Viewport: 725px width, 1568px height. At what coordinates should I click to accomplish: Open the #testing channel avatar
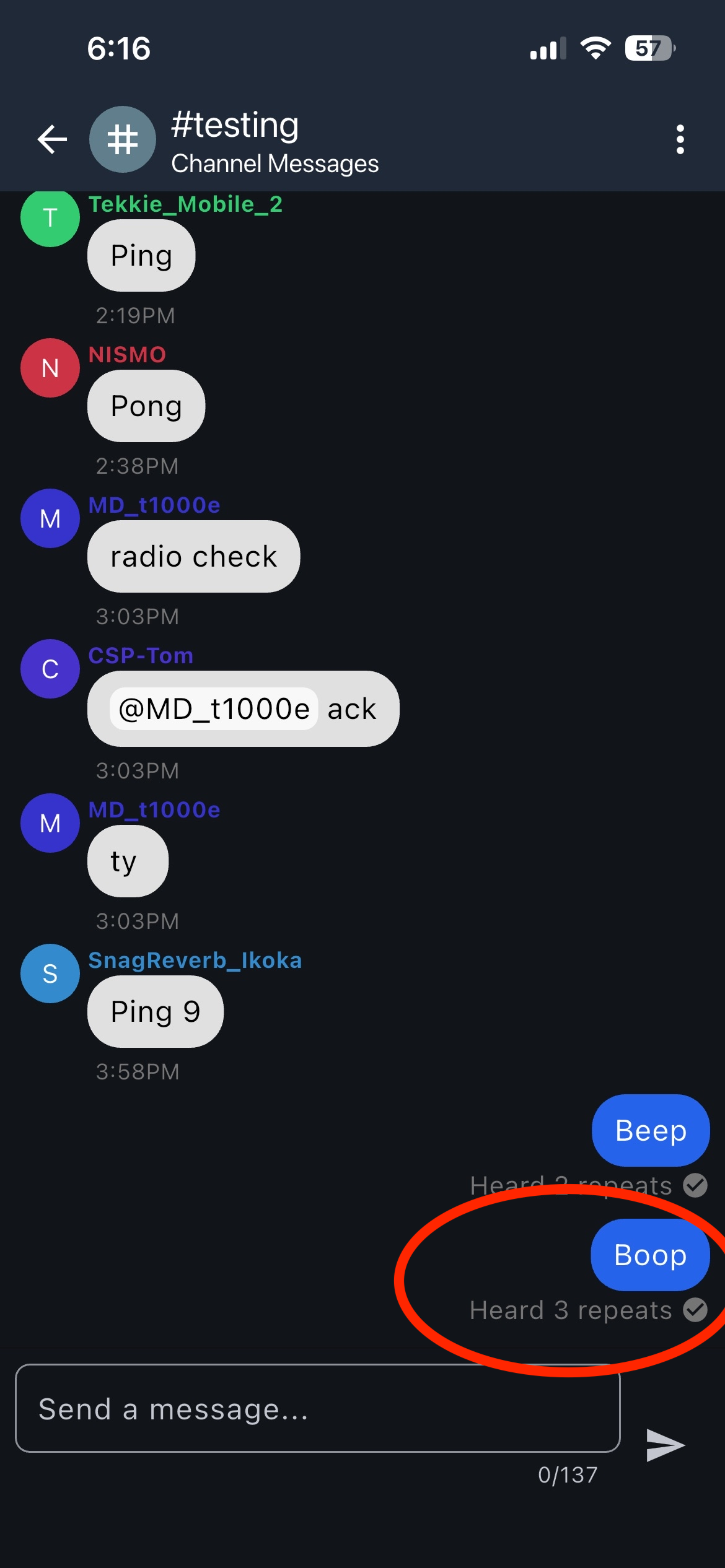123,139
